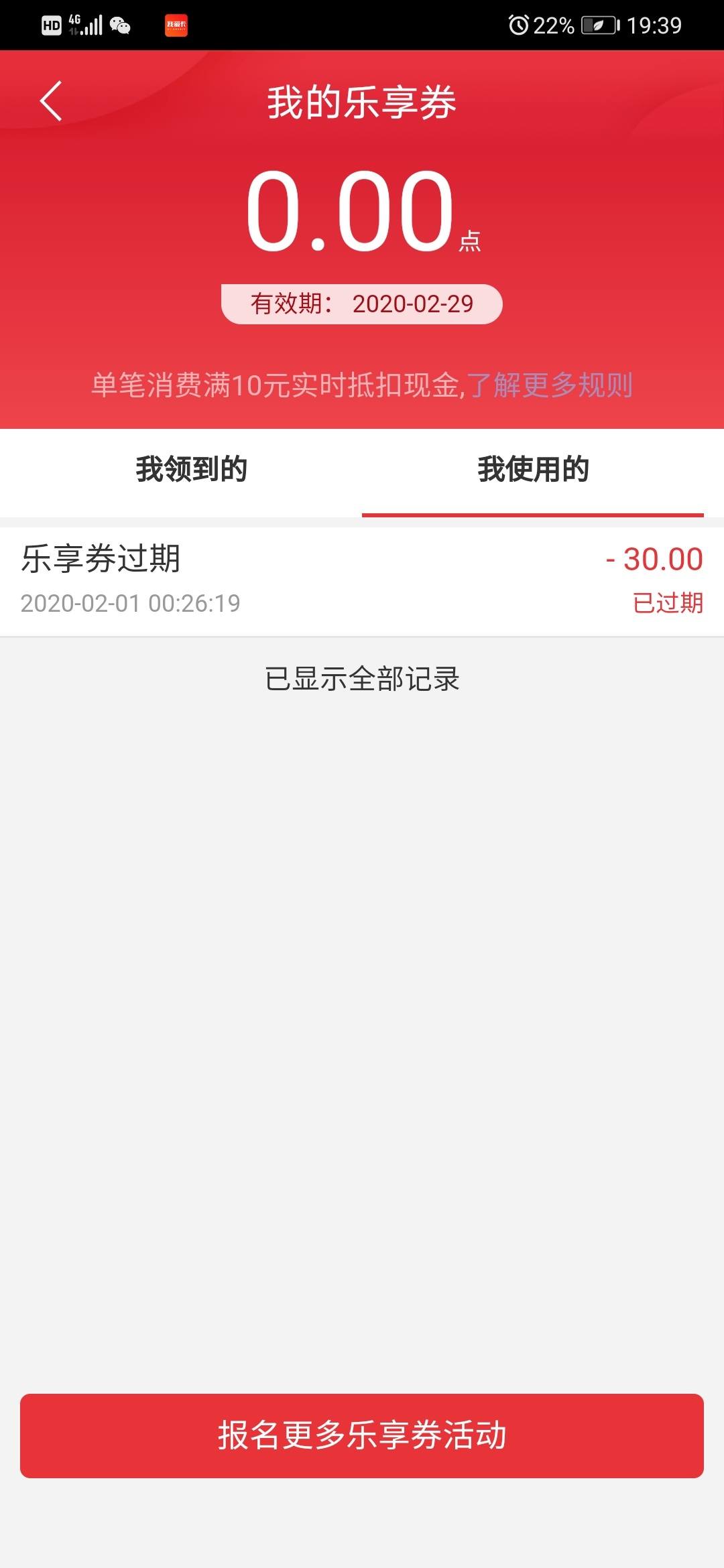724x1568 pixels.
Task: Go back using the top-left arrow
Action: [x=51, y=101]
